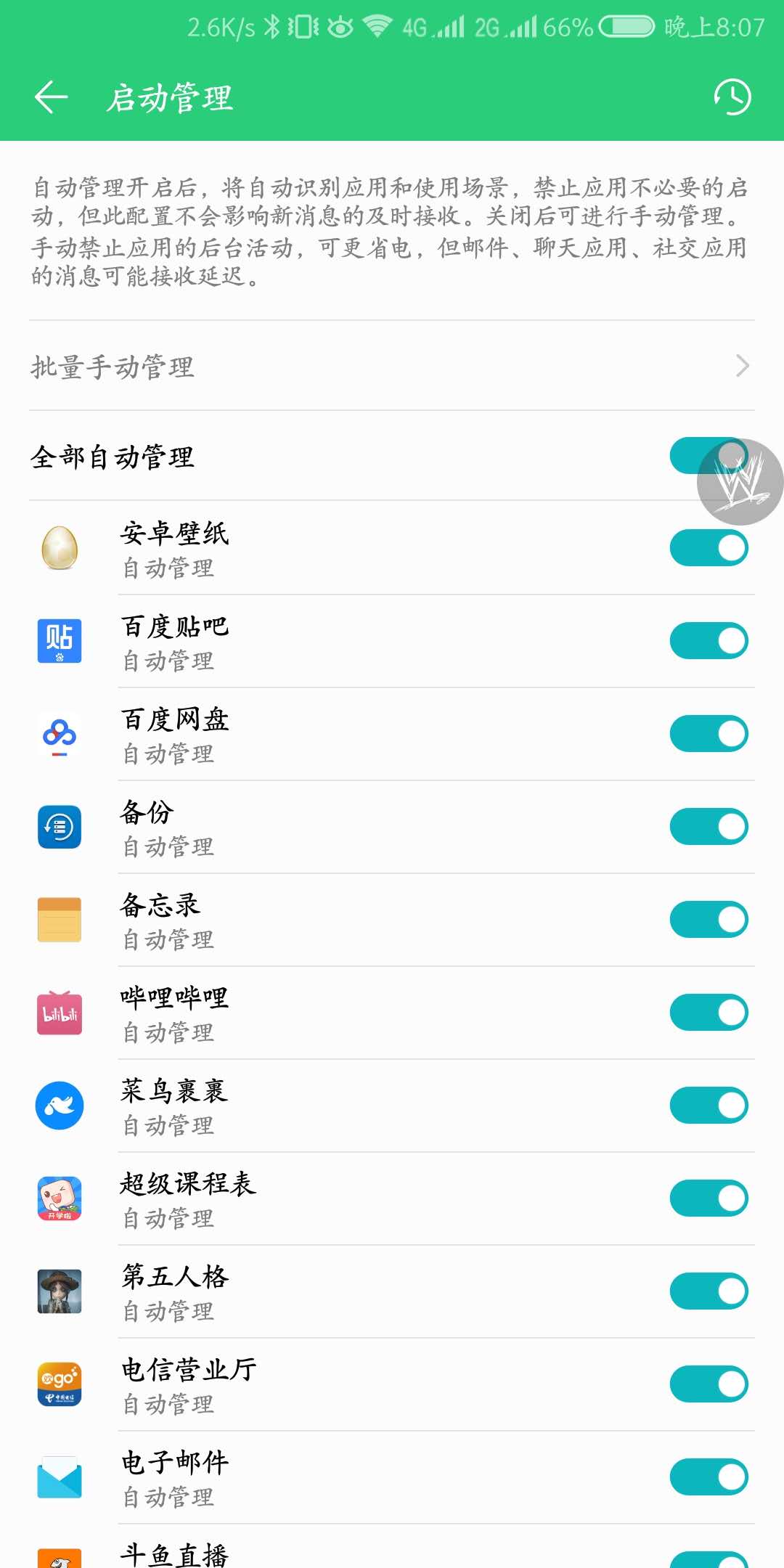Click the 电子邮件 mail icon

(59, 1478)
